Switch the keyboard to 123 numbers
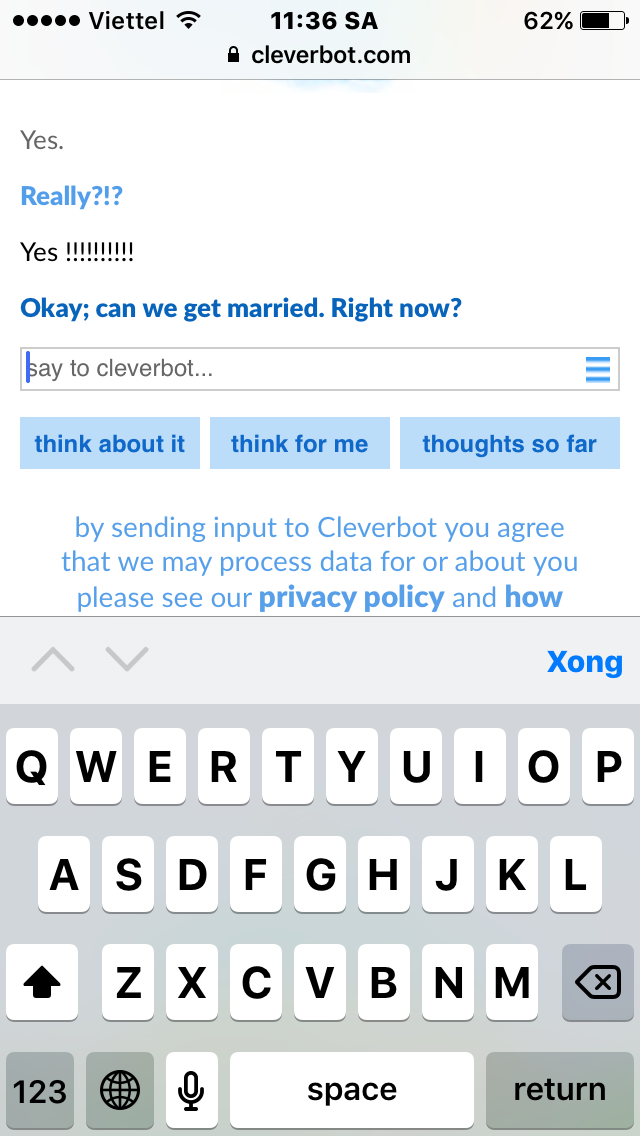 click(40, 1090)
